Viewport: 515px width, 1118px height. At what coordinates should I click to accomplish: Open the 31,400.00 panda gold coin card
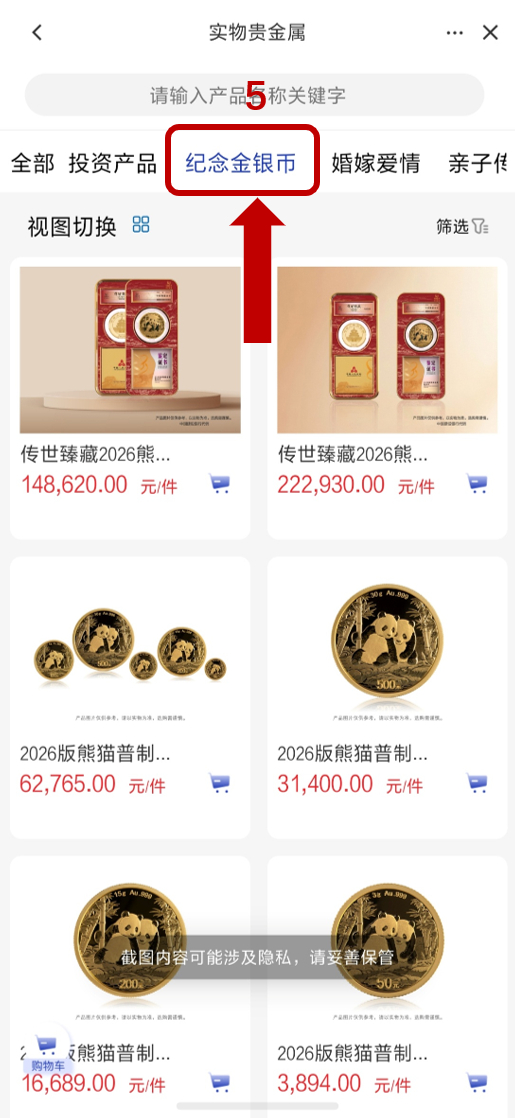pyautogui.click(x=387, y=697)
